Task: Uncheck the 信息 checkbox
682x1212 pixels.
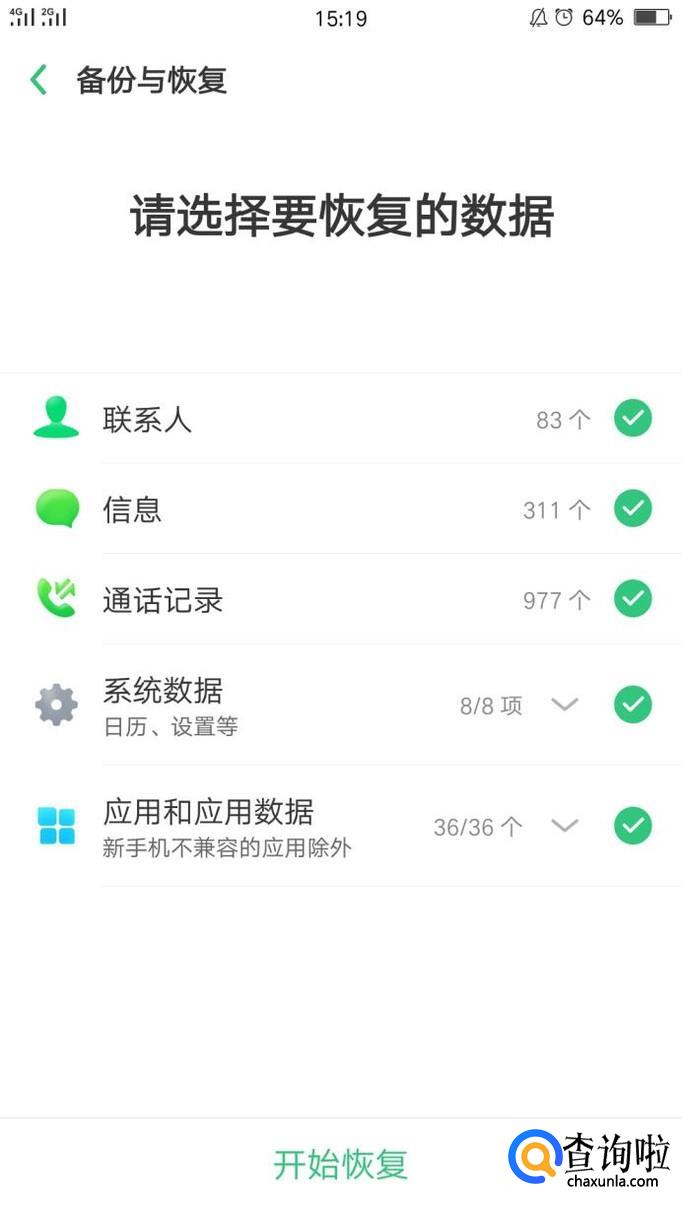Action: tap(632, 509)
